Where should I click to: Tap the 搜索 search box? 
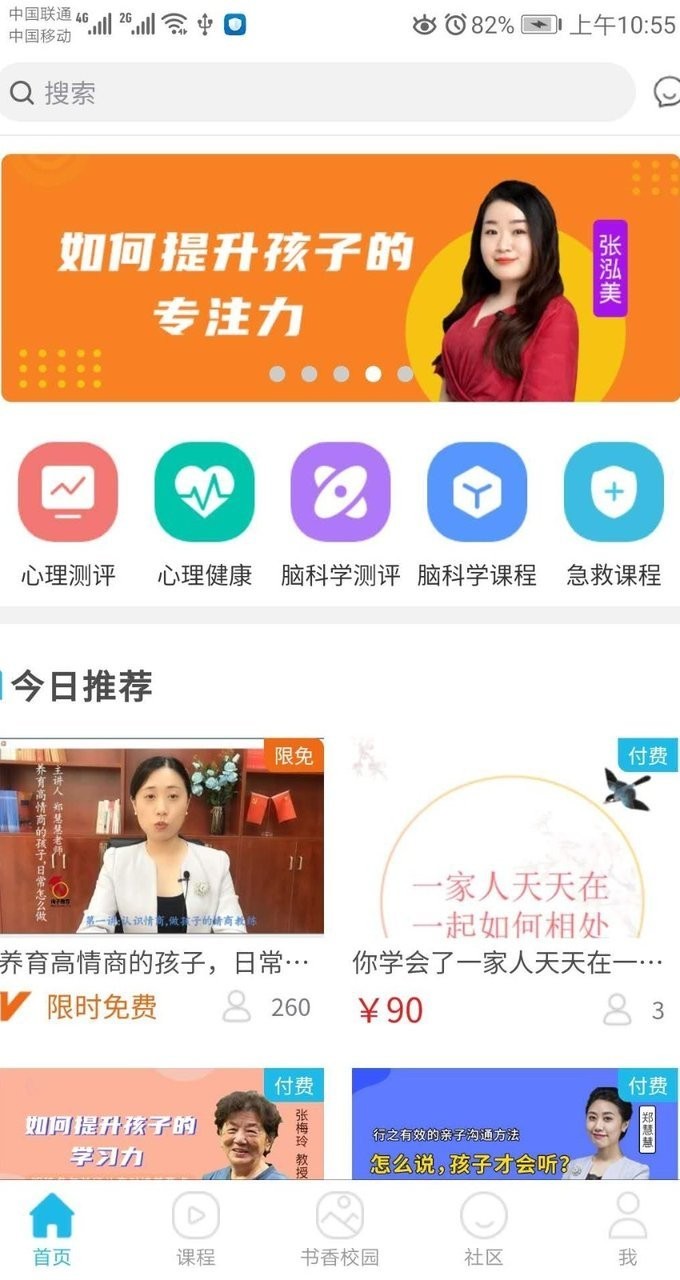point(316,93)
